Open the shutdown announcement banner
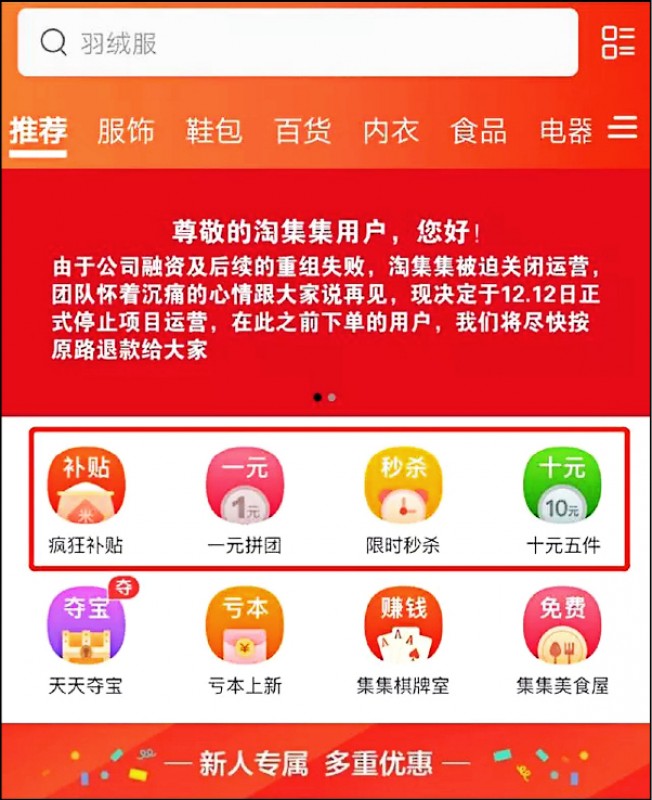 (326, 290)
